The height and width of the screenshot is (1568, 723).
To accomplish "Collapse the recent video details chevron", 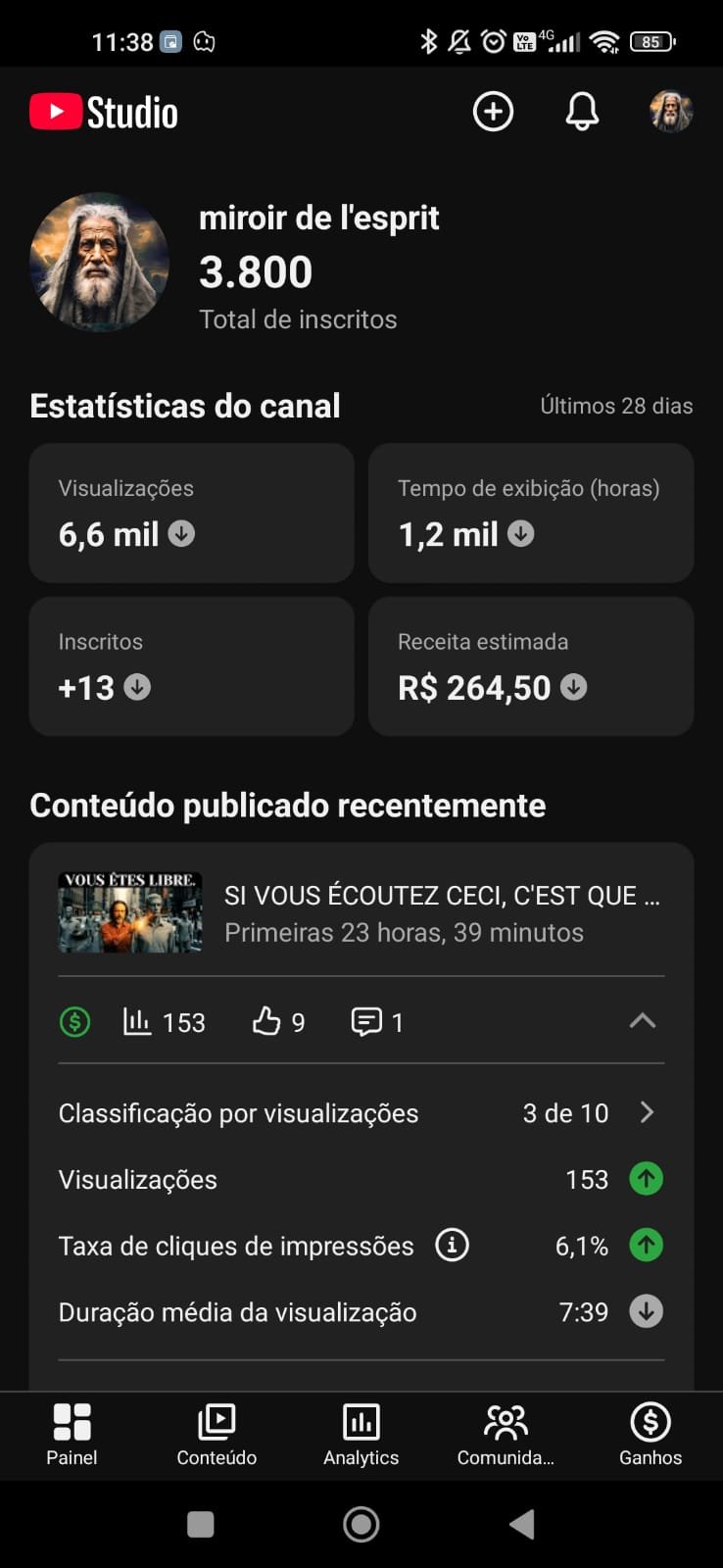I will coord(642,1021).
